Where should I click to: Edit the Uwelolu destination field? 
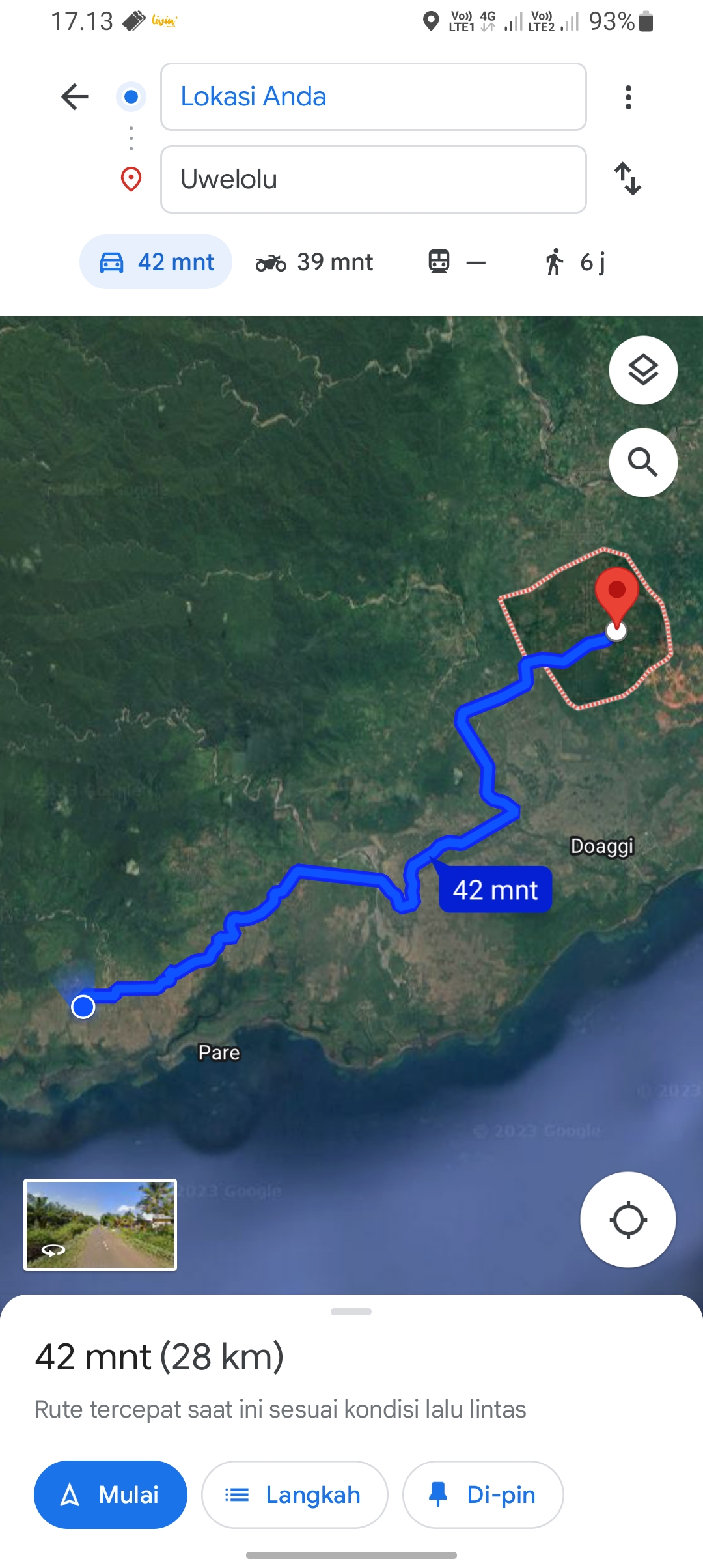point(373,179)
